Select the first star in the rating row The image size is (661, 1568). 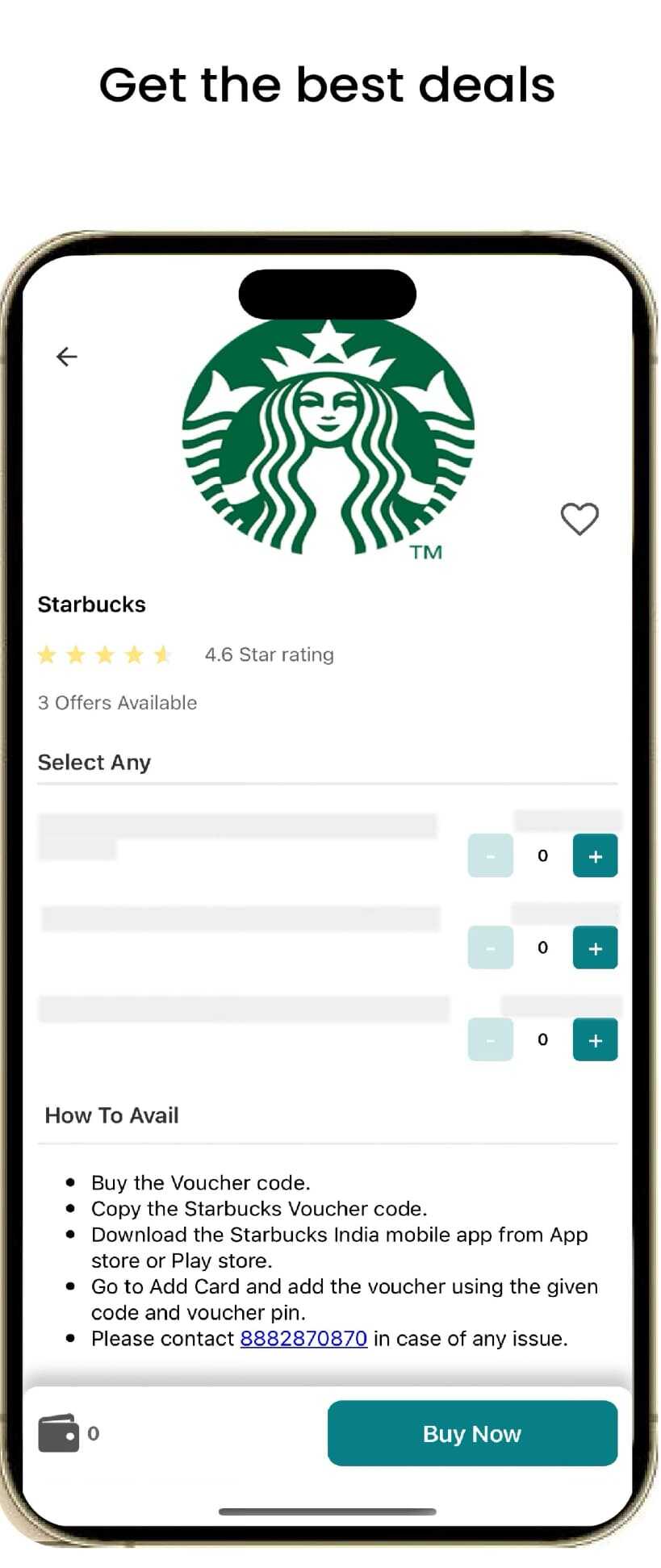click(46, 654)
